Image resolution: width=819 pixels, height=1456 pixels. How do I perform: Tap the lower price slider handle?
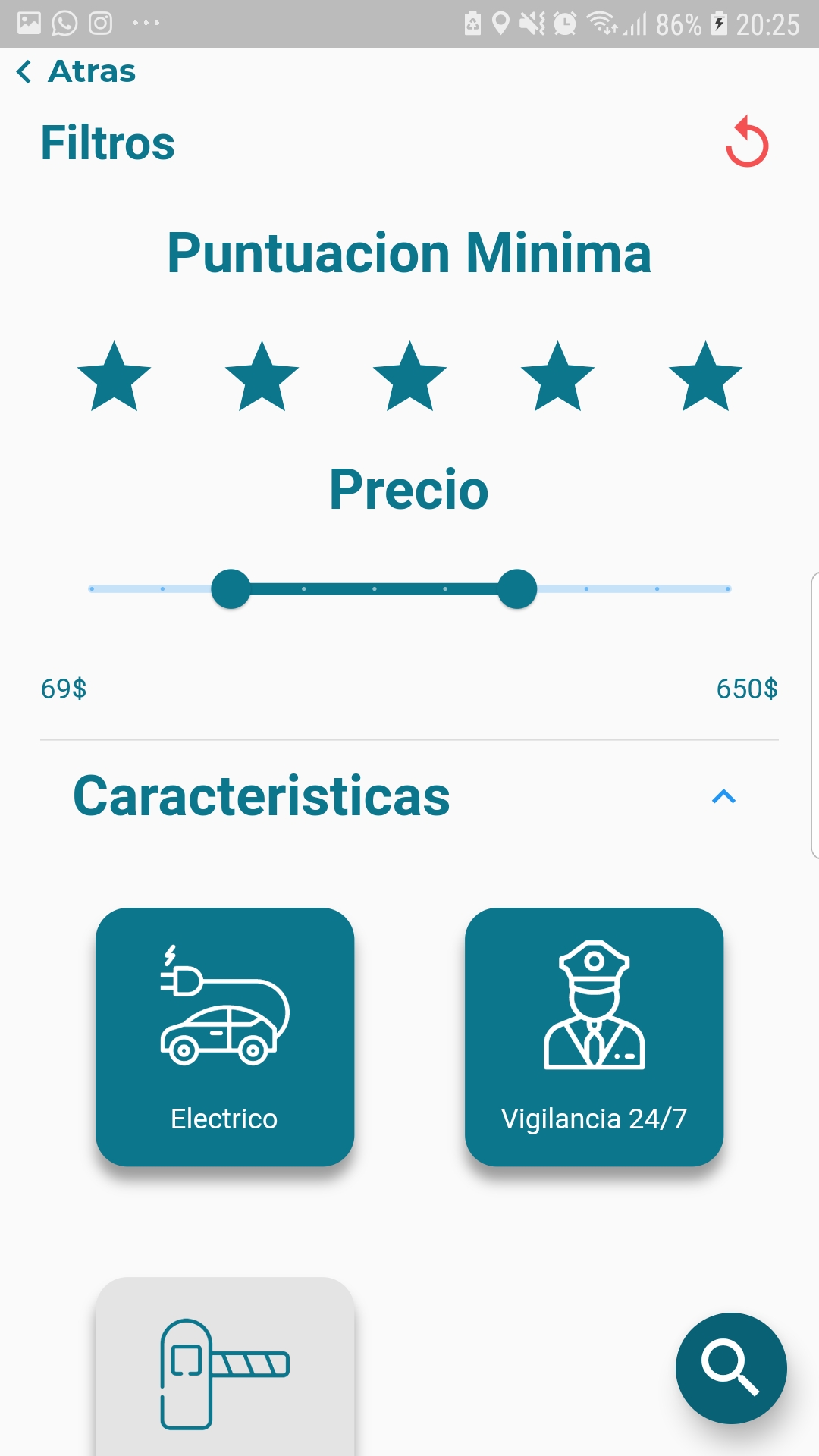[231, 589]
